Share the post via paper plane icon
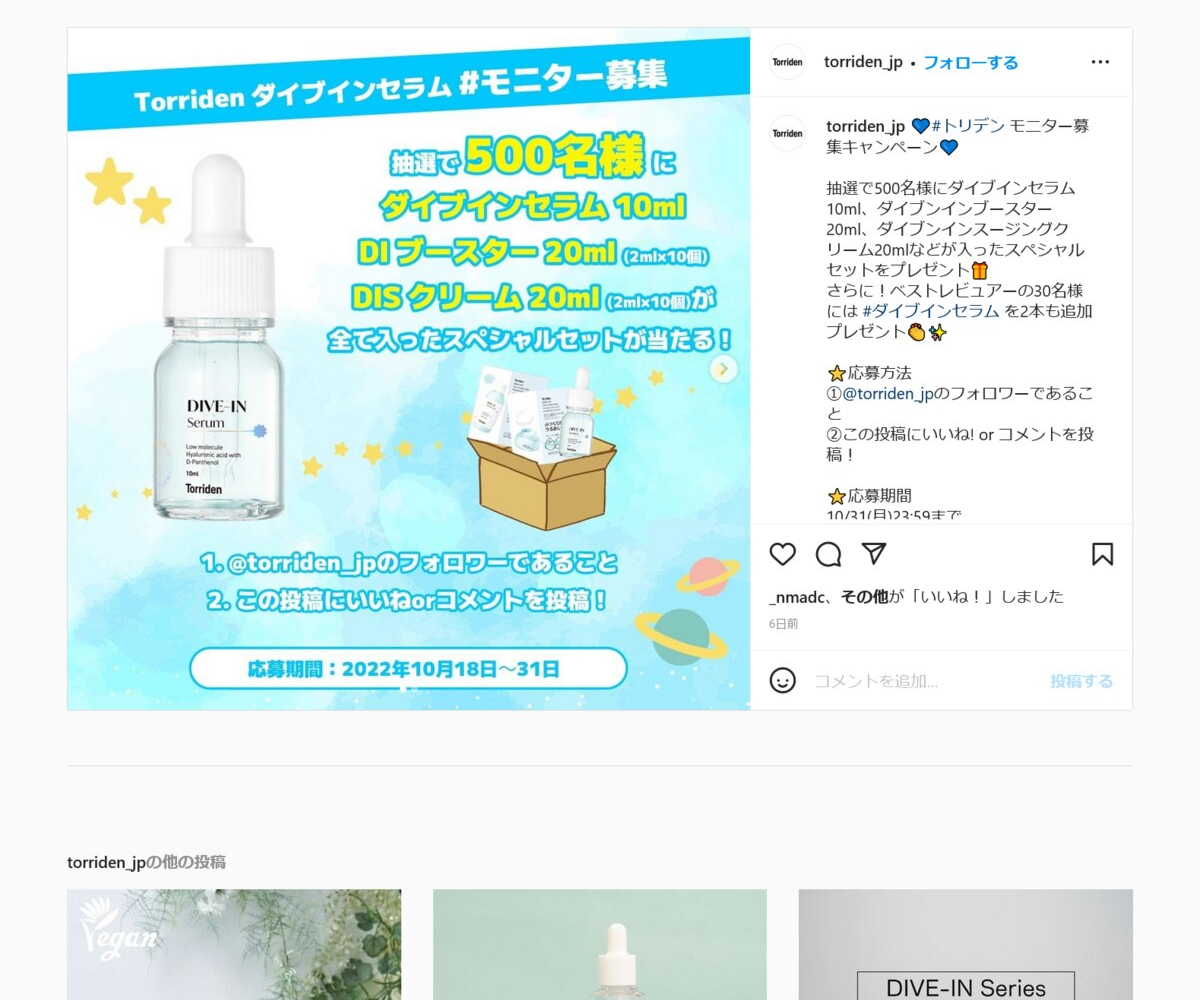Viewport: 1200px width, 1000px height. (x=874, y=554)
